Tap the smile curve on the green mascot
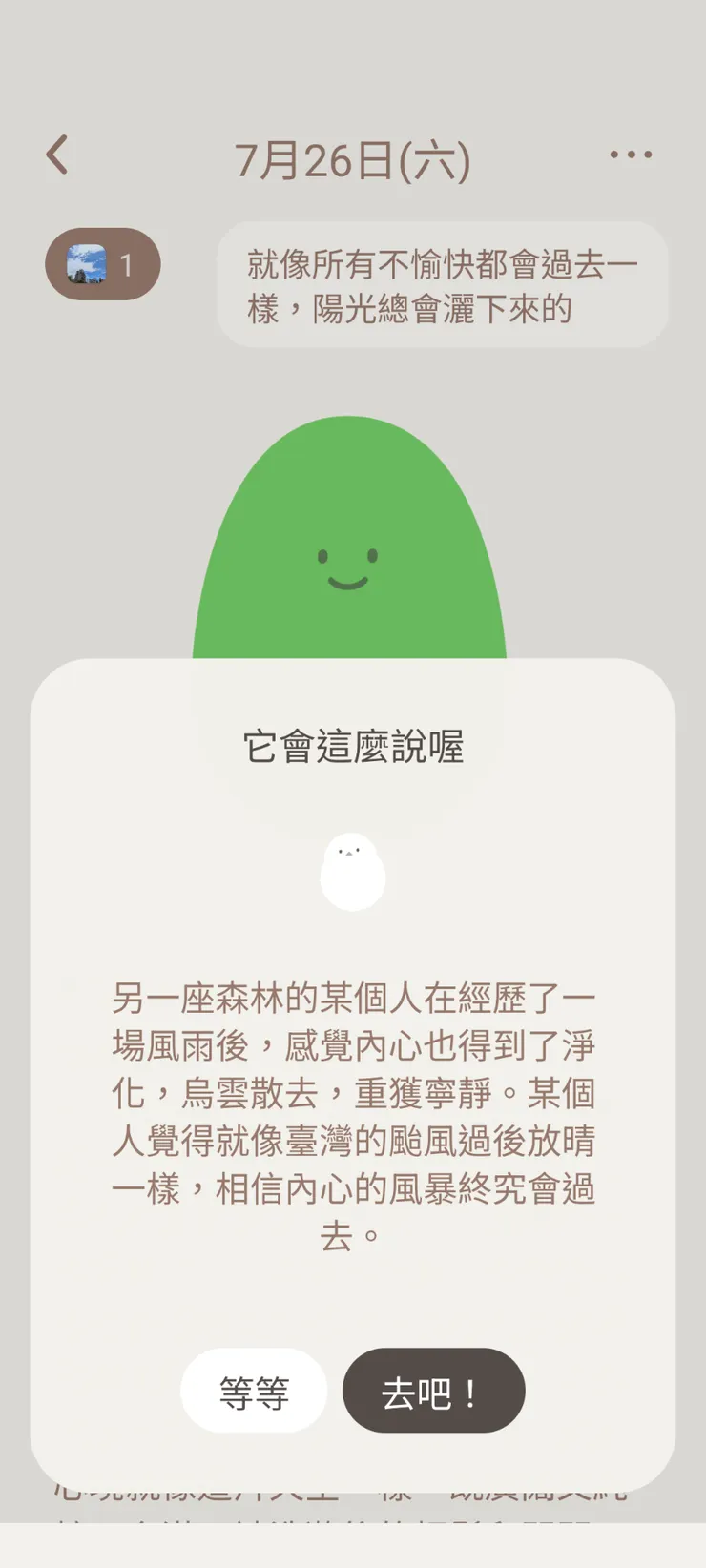This screenshot has width=706, height=1568. coord(348,582)
